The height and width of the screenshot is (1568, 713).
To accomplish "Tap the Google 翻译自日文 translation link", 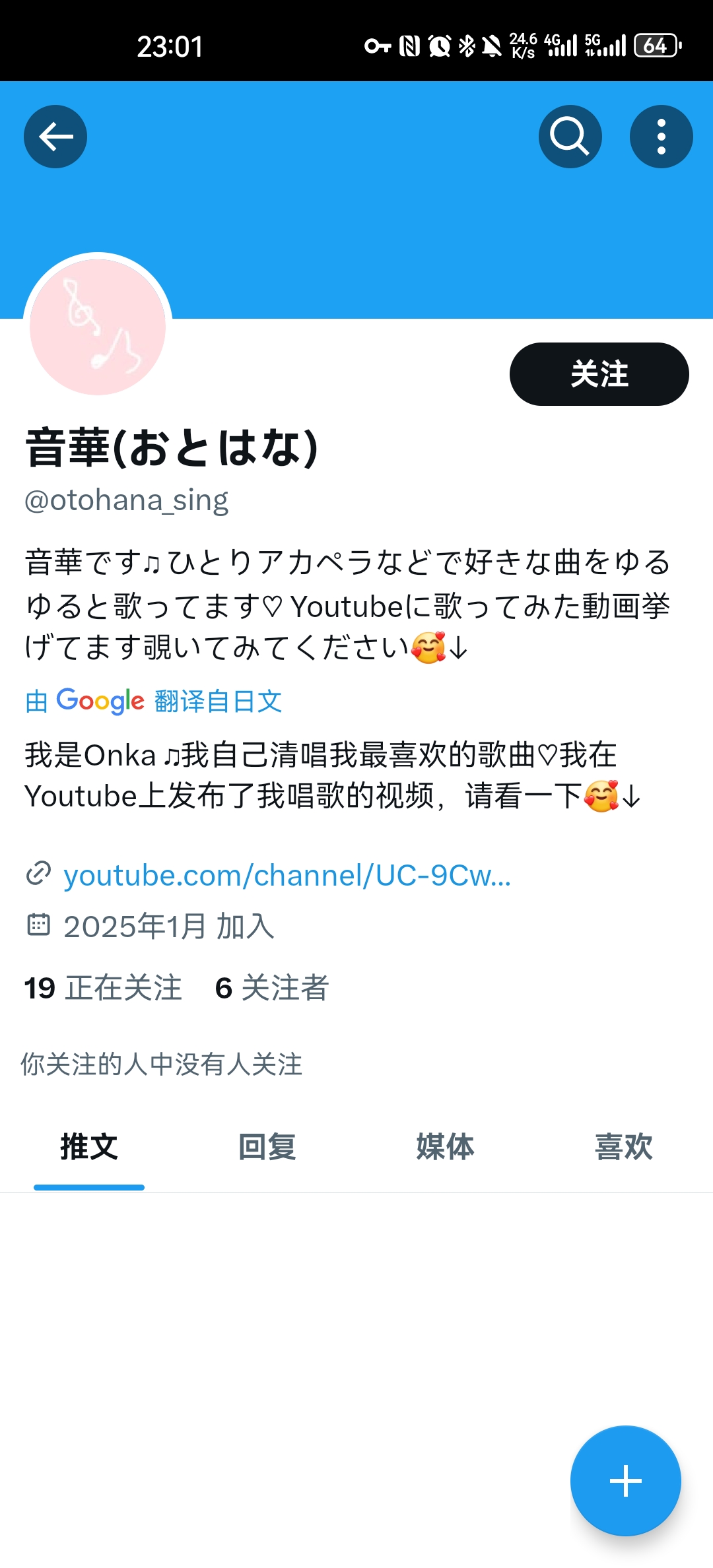I will 153,701.
